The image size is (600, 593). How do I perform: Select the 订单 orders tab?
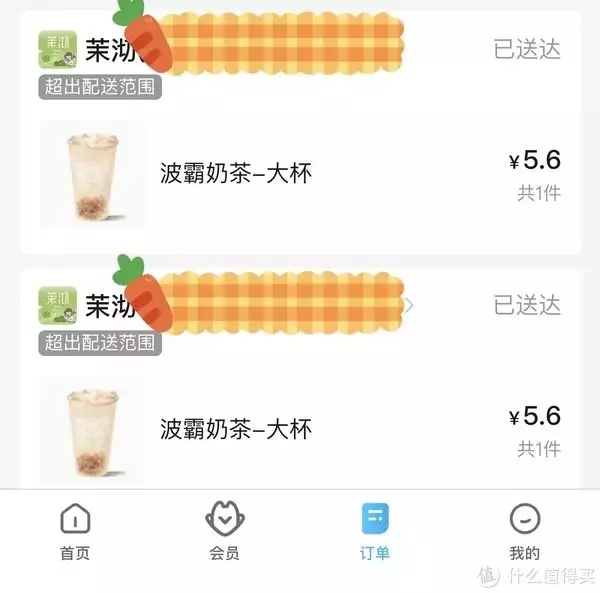pos(375,531)
